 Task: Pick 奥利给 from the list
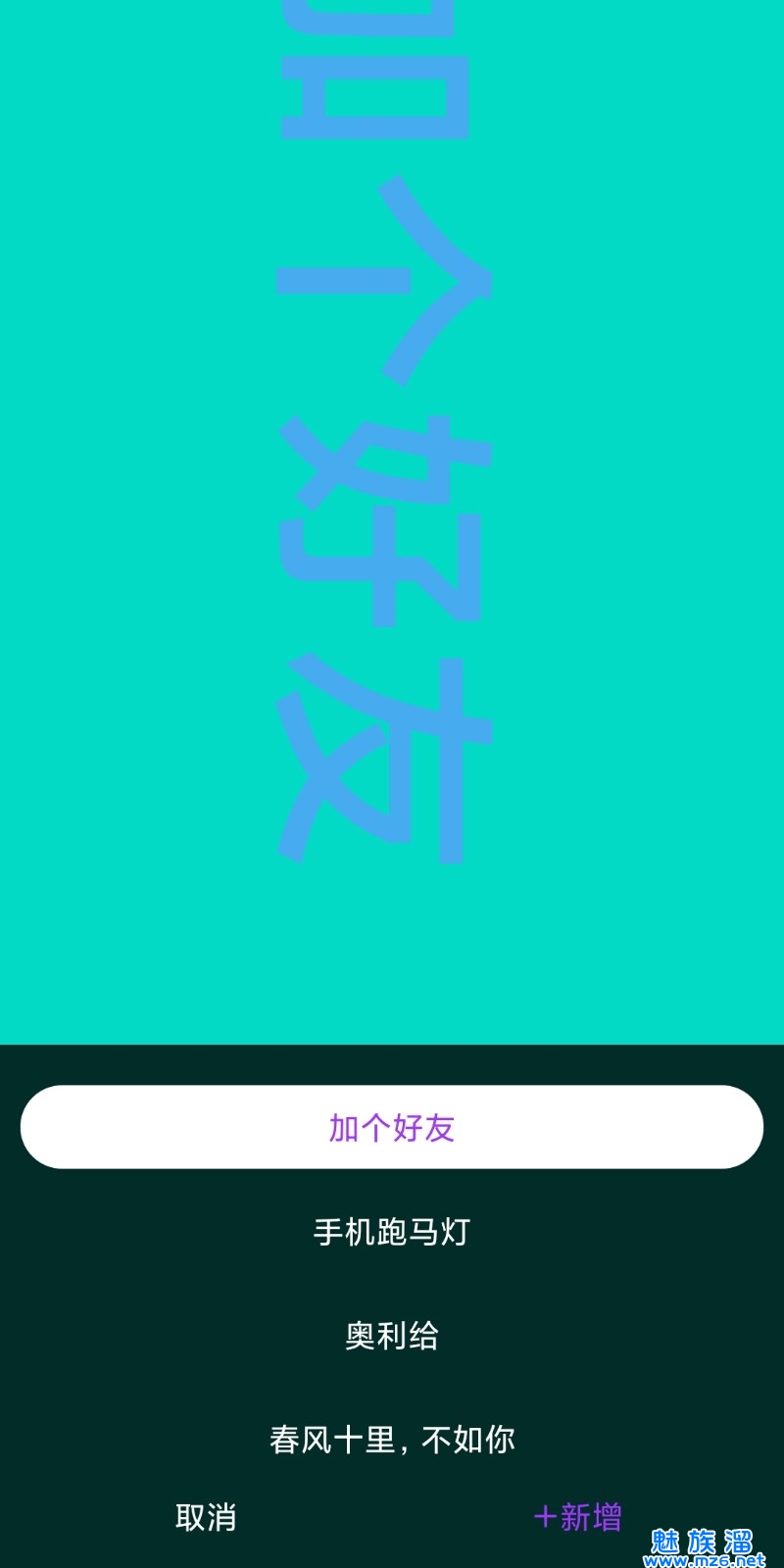392,1336
